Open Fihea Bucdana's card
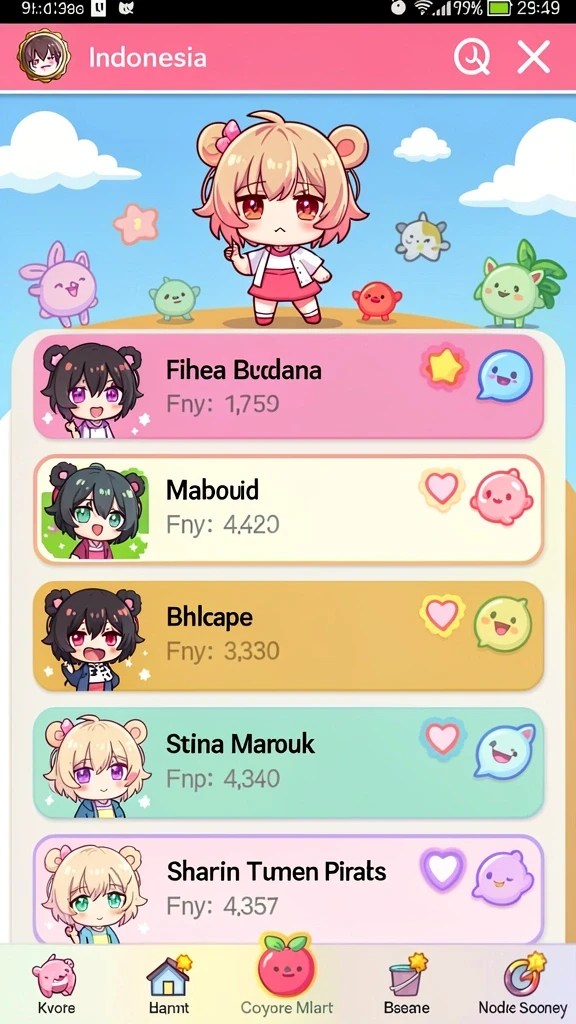 coord(288,386)
